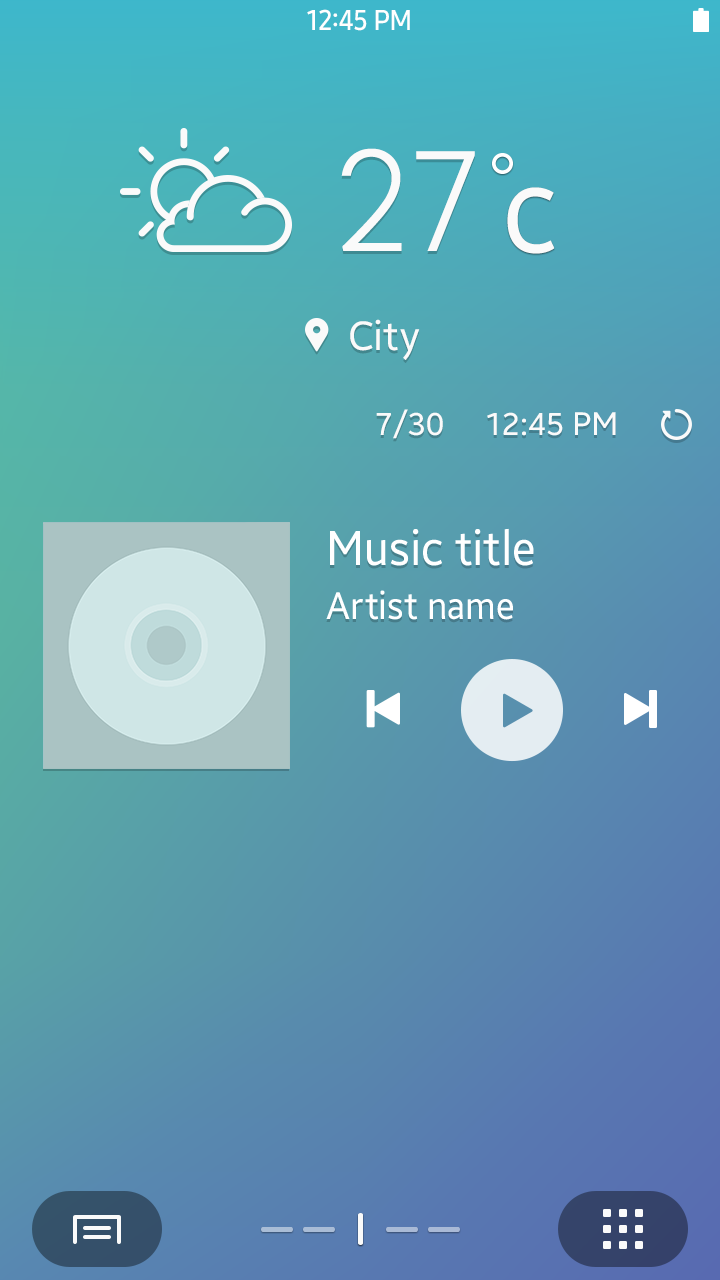
Task: Open the home screen menu button
Action: (97, 1229)
